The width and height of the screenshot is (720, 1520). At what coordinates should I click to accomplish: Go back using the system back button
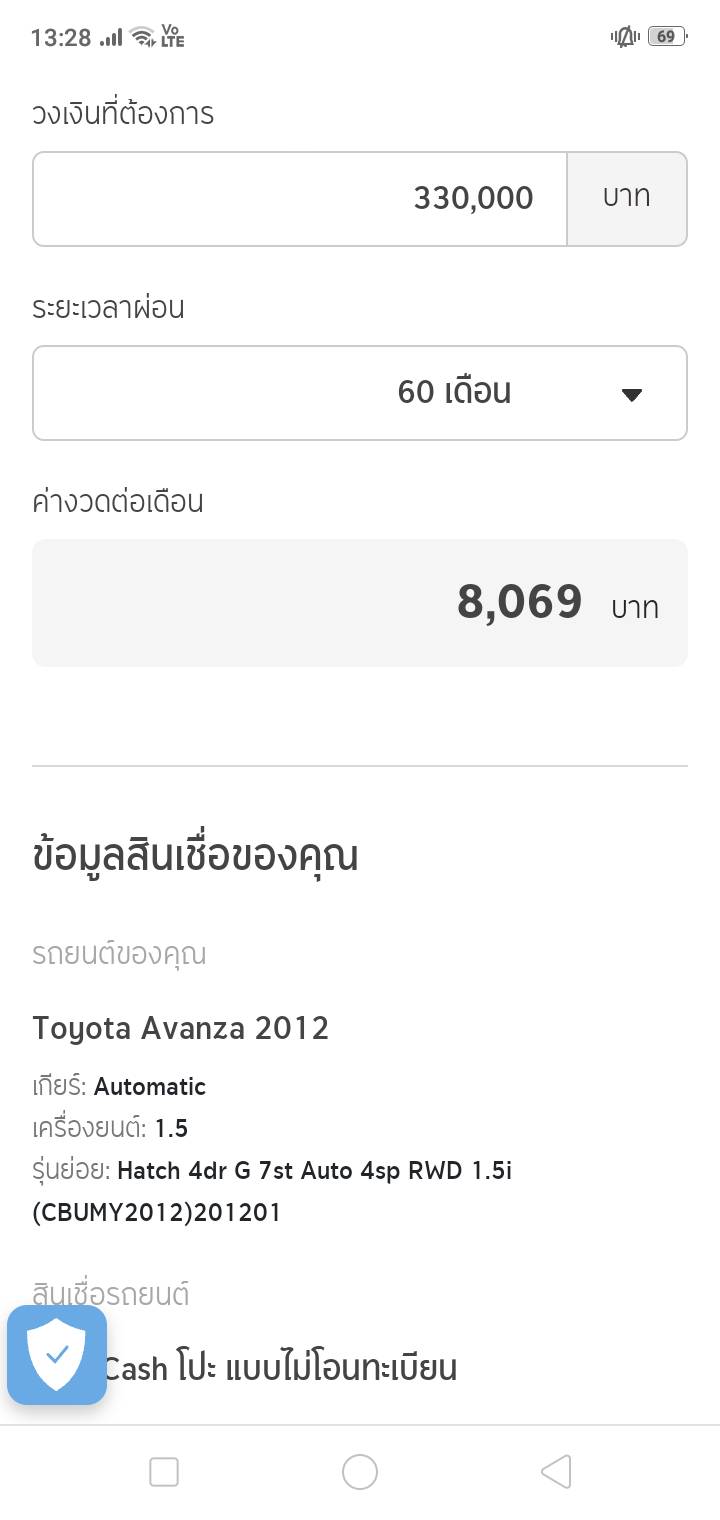click(x=555, y=1472)
